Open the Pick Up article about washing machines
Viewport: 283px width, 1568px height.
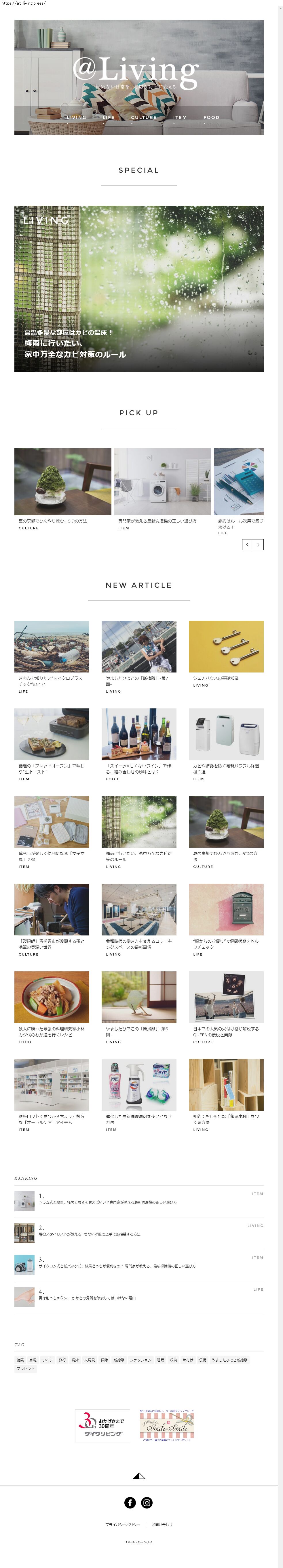pyautogui.click(x=162, y=481)
